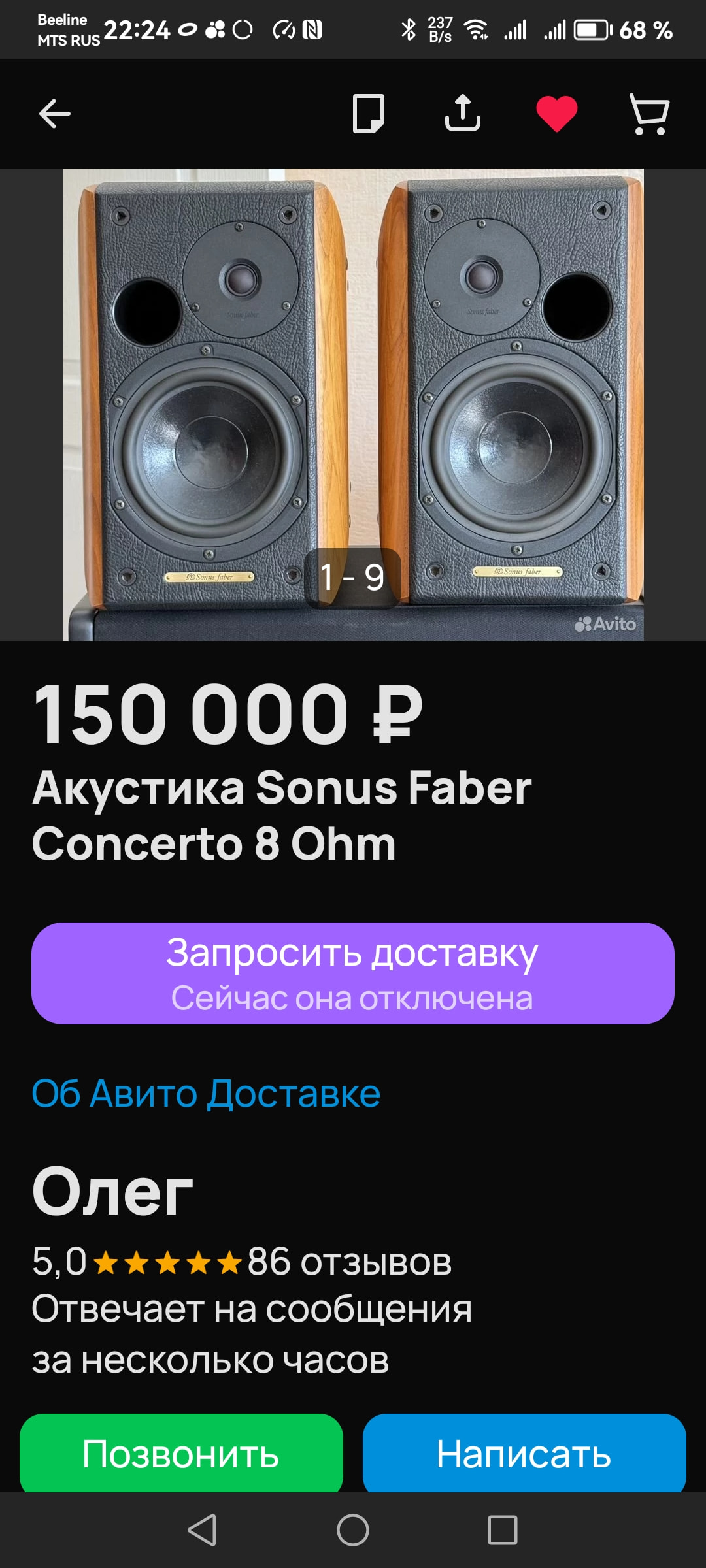This screenshot has height=1568, width=706.
Task: Share this Sonus Faber listing
Action: (x=463, y=114)
